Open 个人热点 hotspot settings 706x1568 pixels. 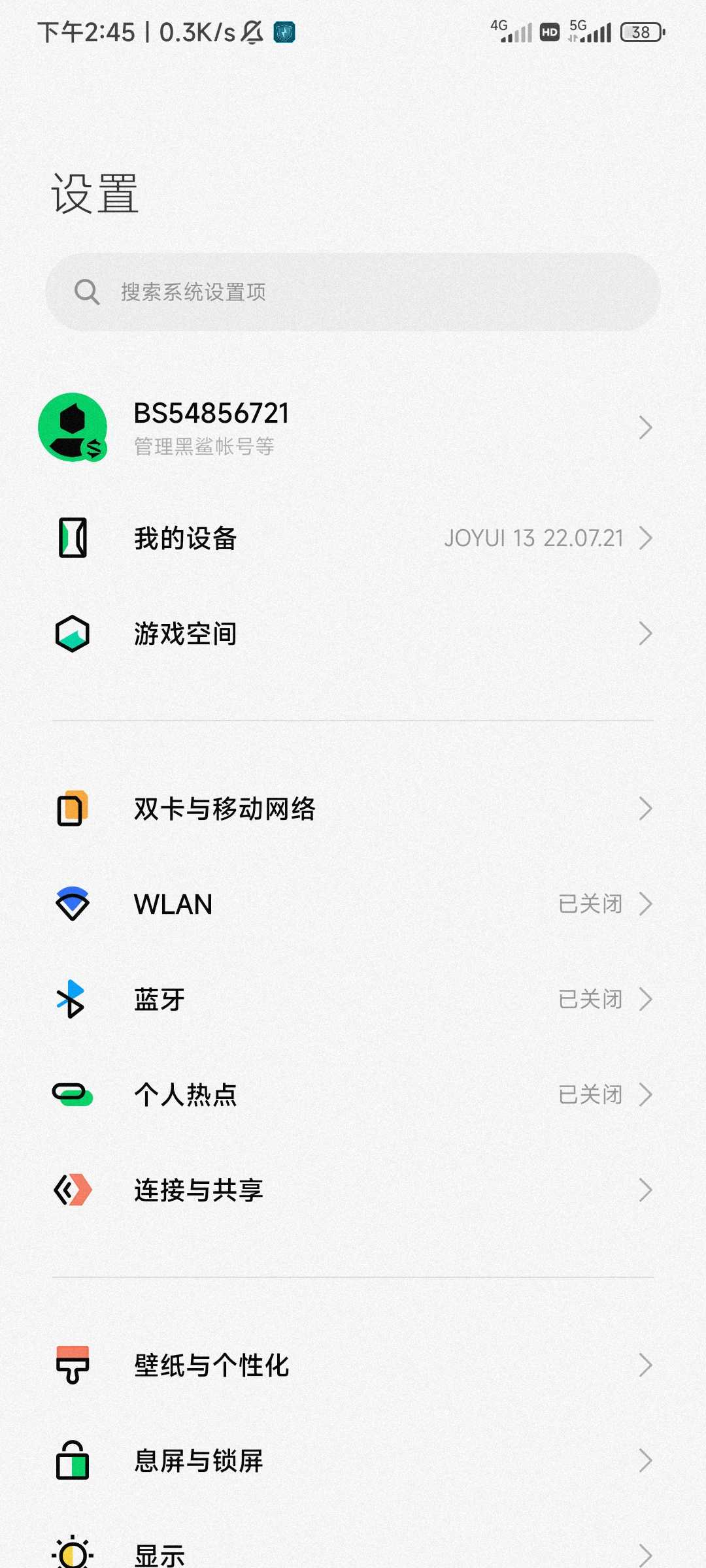pos(353,1095)
